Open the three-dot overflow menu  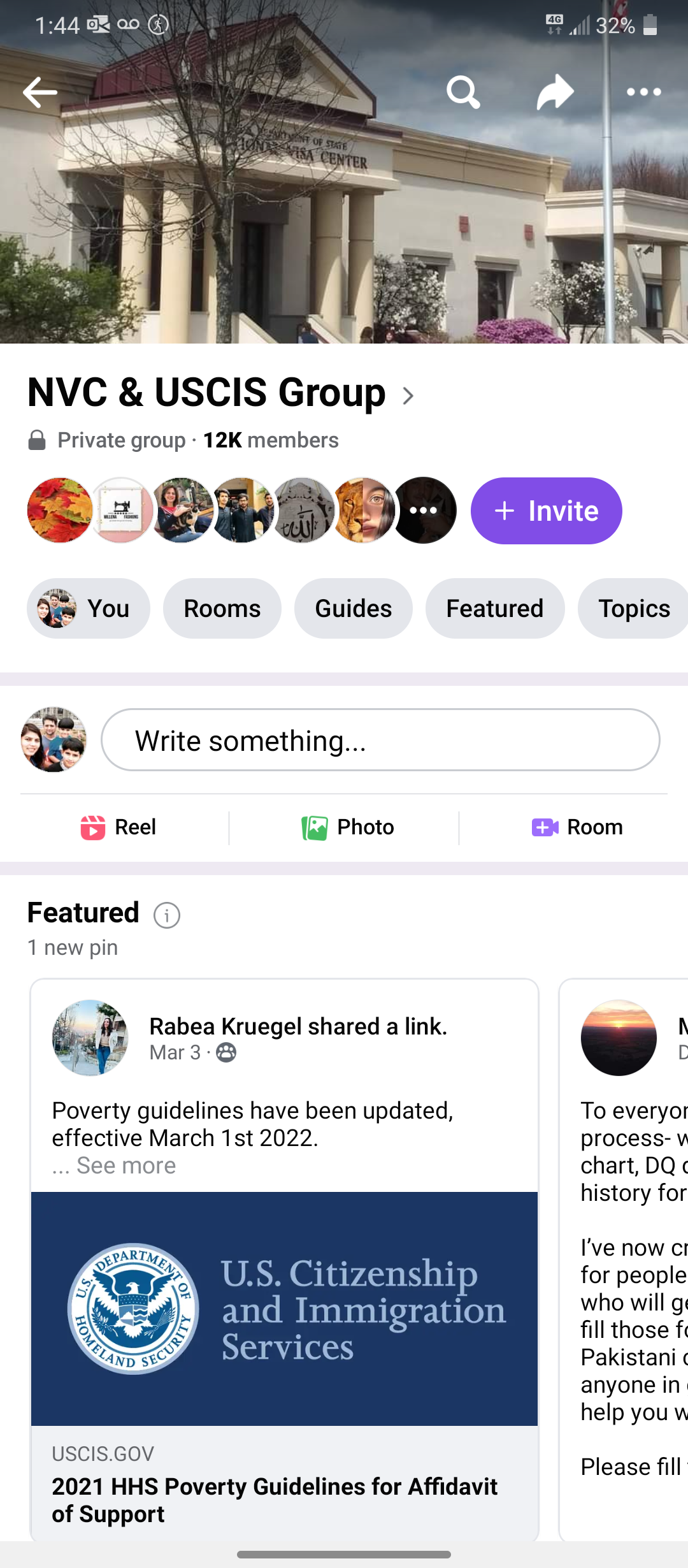[644, 92]
